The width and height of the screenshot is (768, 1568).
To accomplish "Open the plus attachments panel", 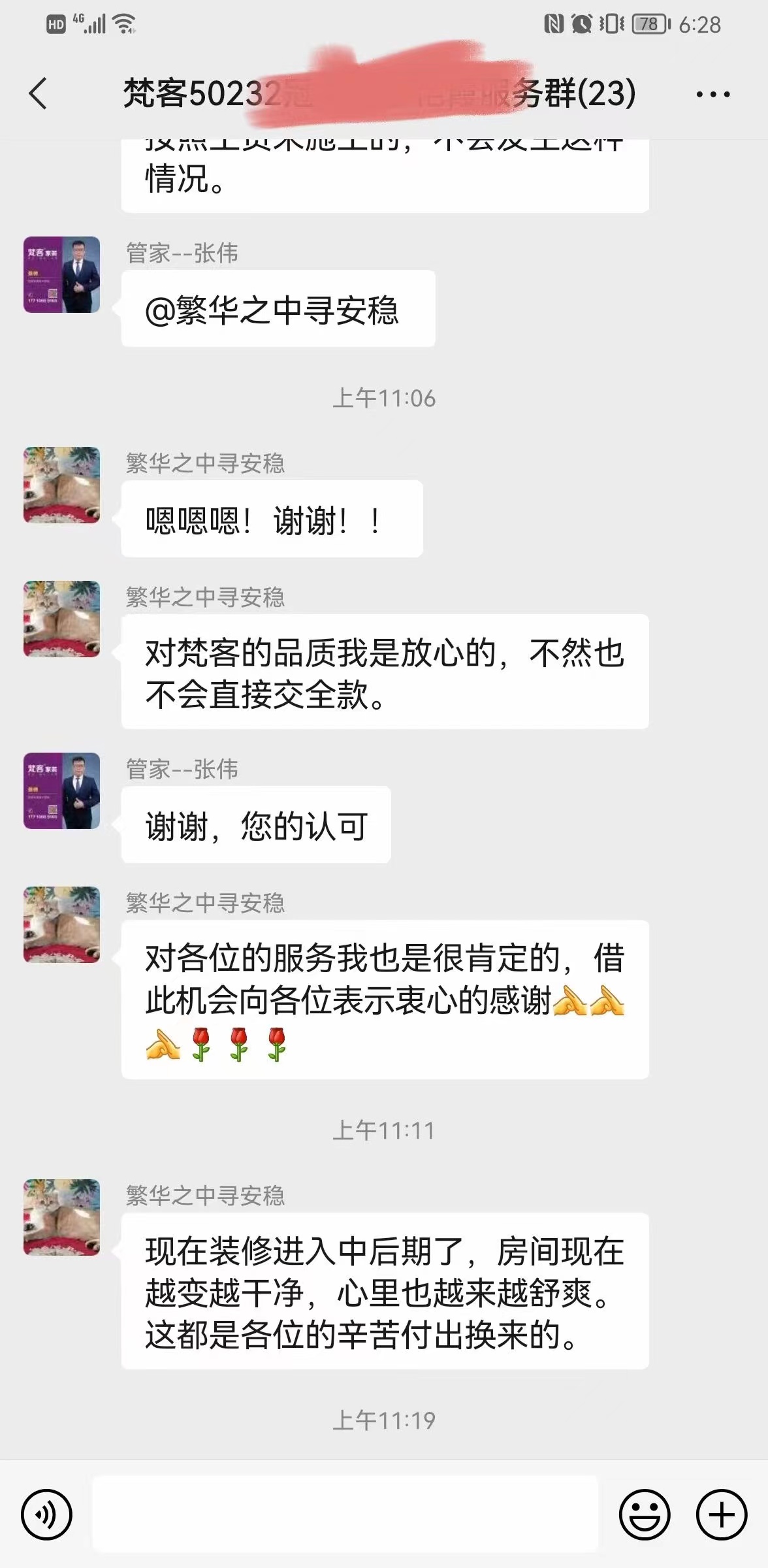I will click(x=721, y=1514).
